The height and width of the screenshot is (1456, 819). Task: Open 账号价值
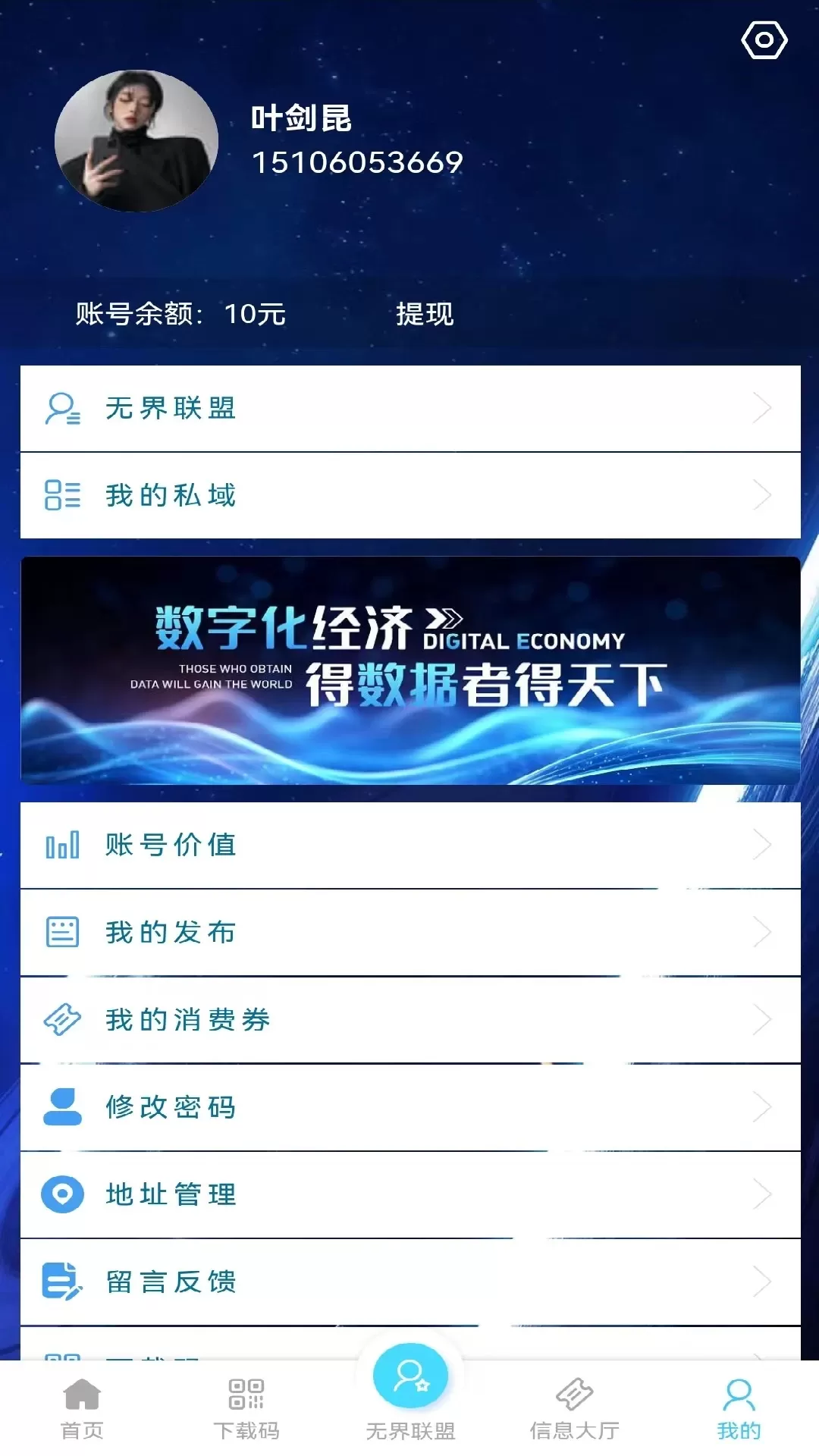pos(410,845)
